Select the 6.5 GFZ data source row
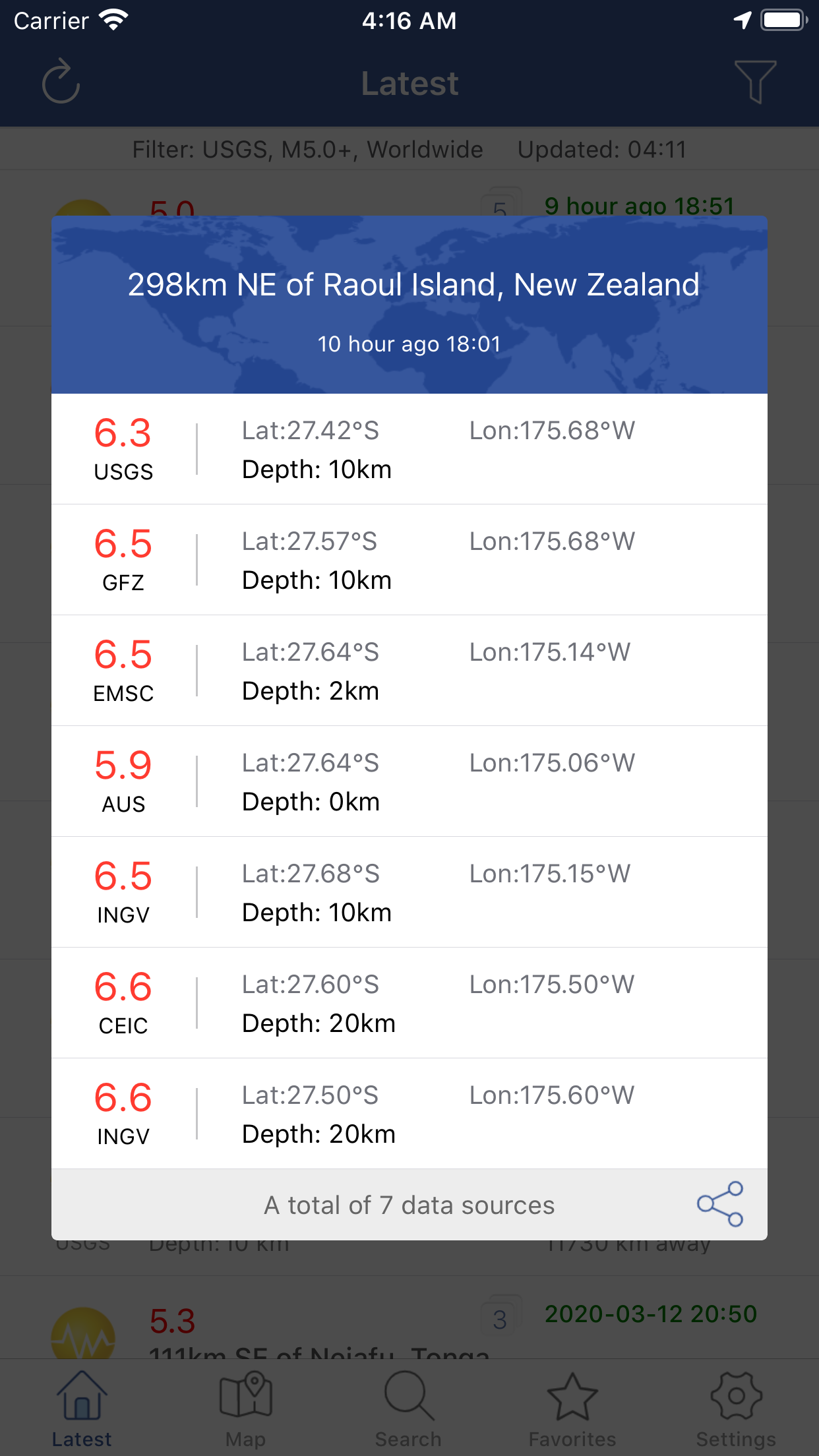 click(409, 561)
